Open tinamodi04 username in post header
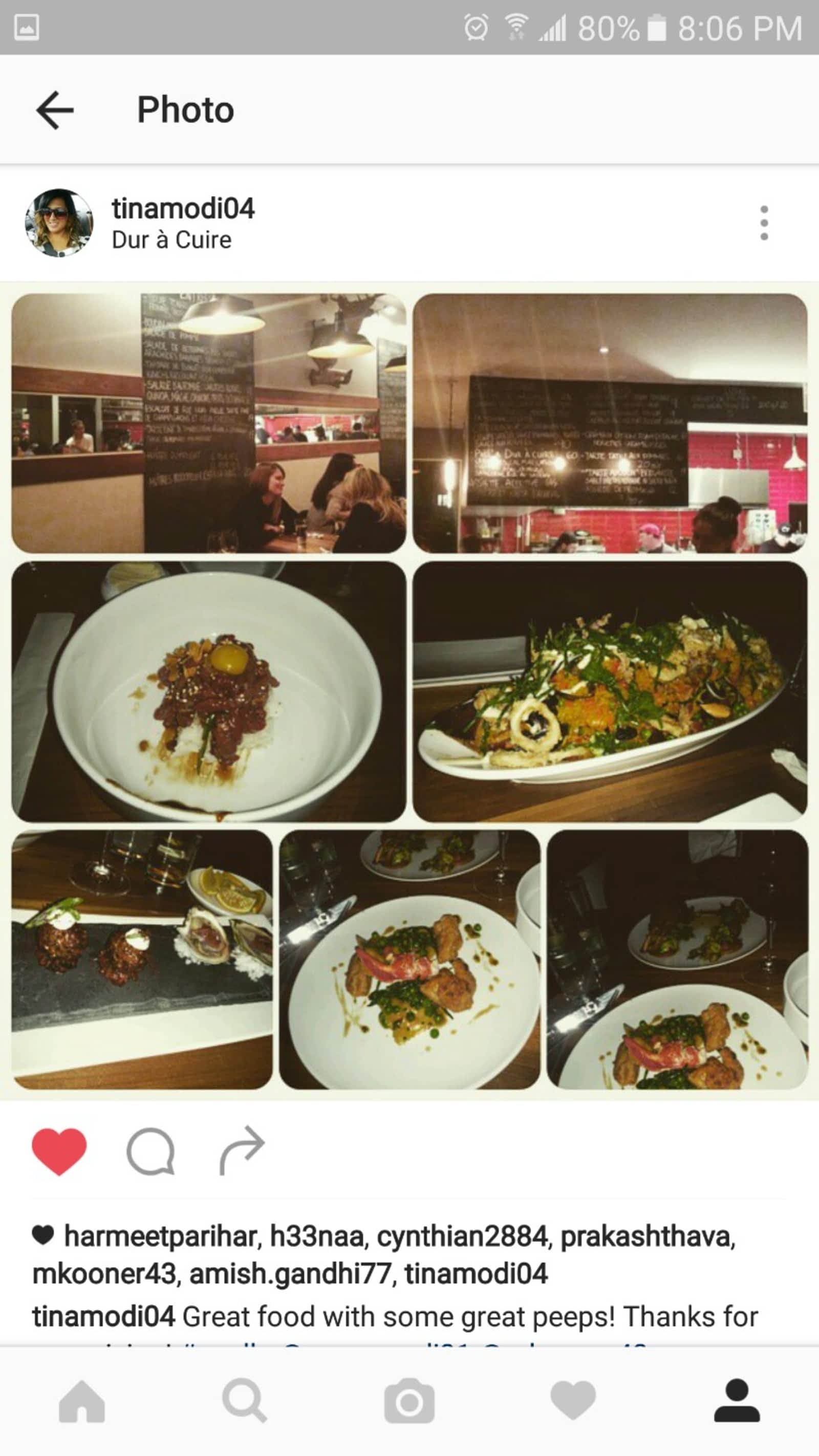This screenshot has width=819, height=1456. tap(183, 208)
